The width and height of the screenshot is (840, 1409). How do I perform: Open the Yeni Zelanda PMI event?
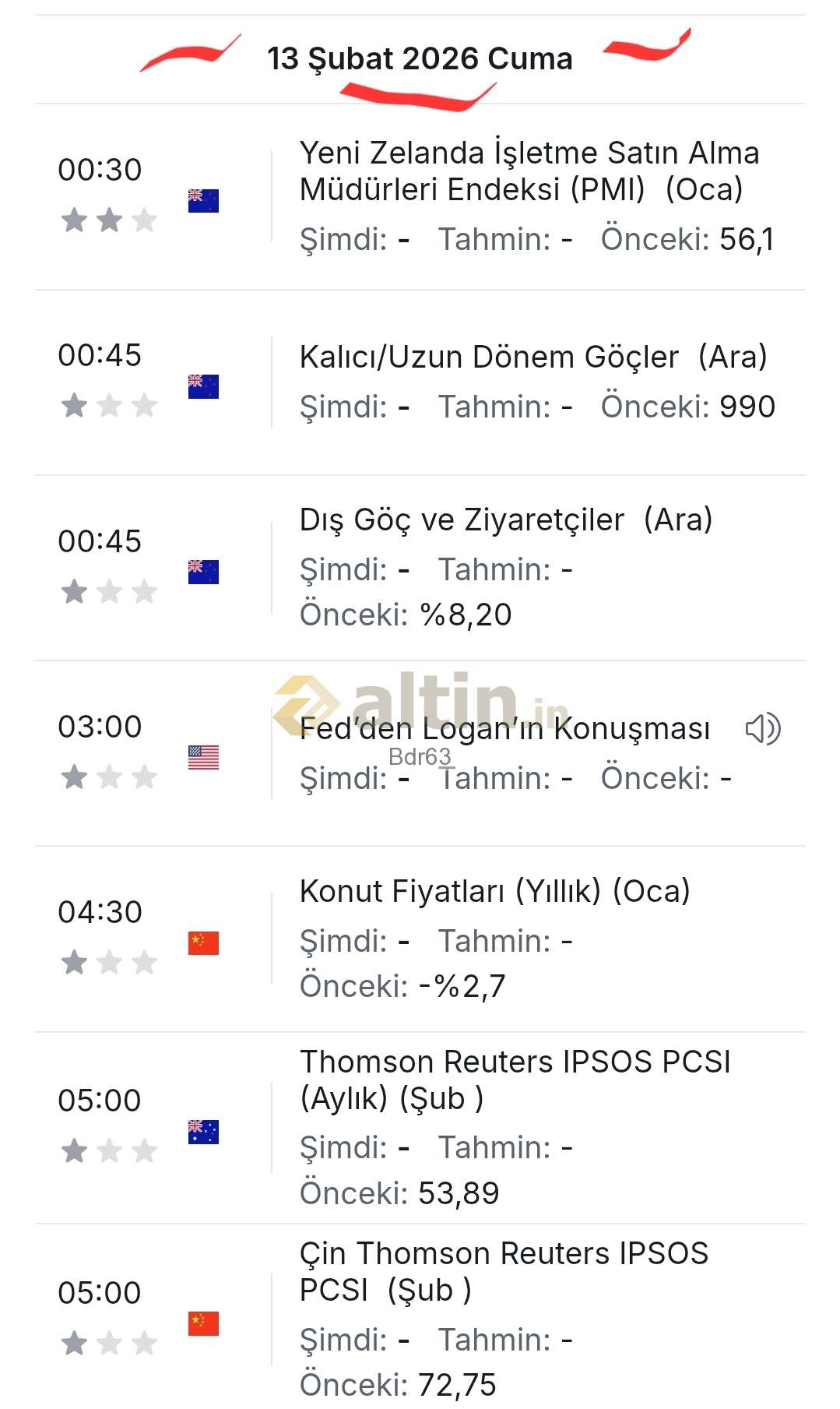(529, 171)
